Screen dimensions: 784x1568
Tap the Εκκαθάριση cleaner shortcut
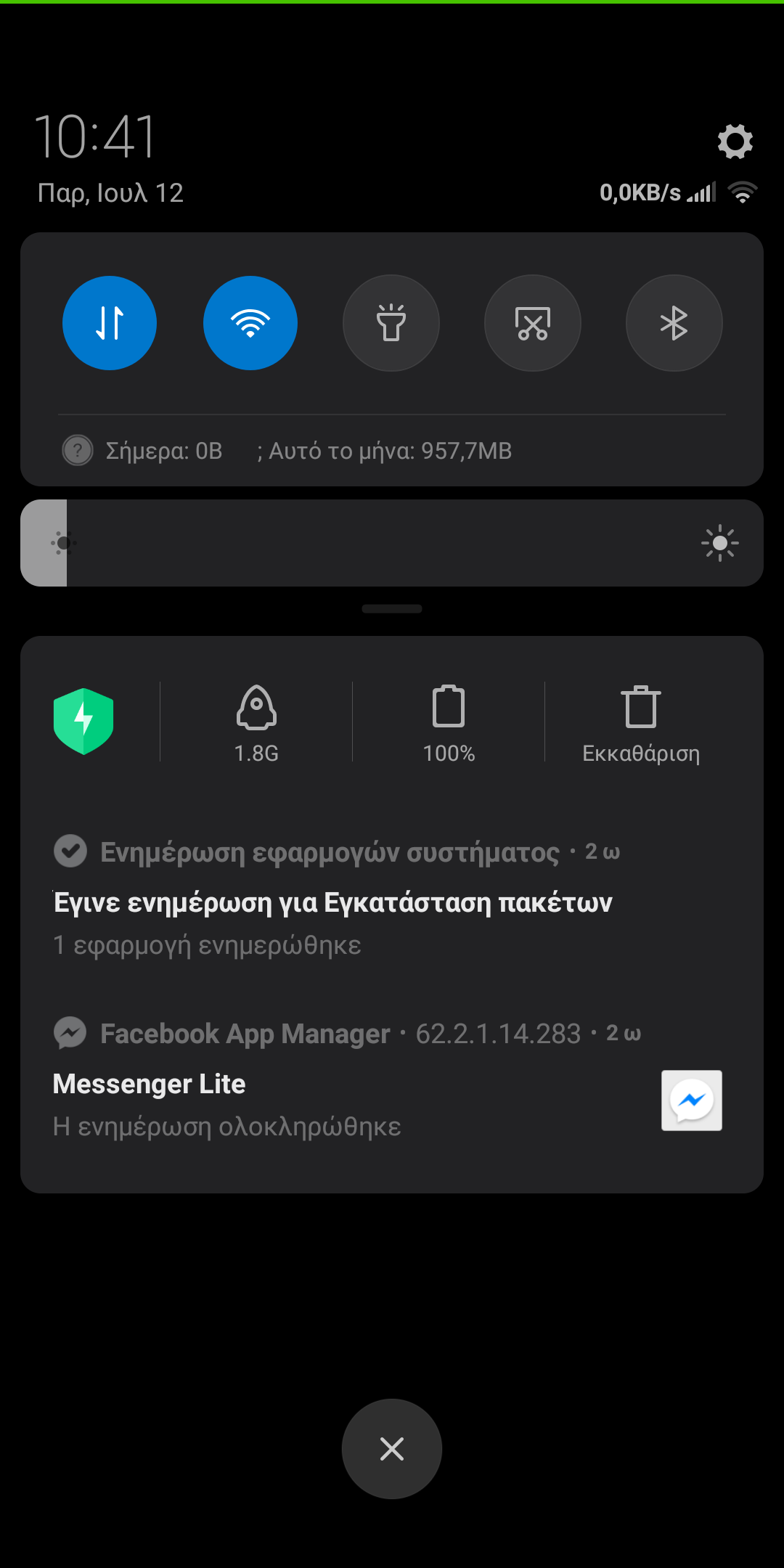pyautogui.click(x=641, y=723)
